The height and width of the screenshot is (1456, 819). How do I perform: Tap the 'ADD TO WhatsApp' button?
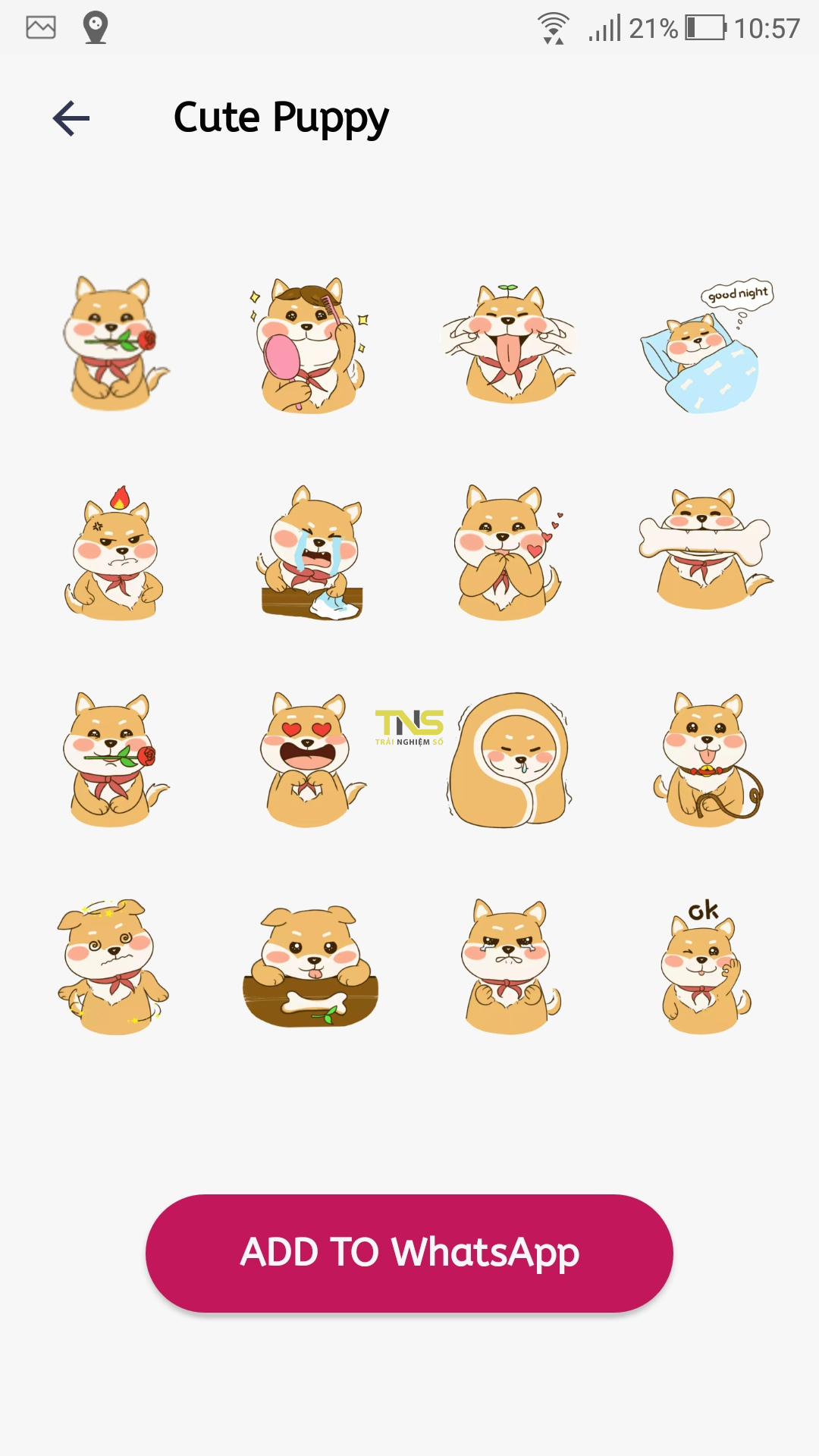click(409, 1253)
